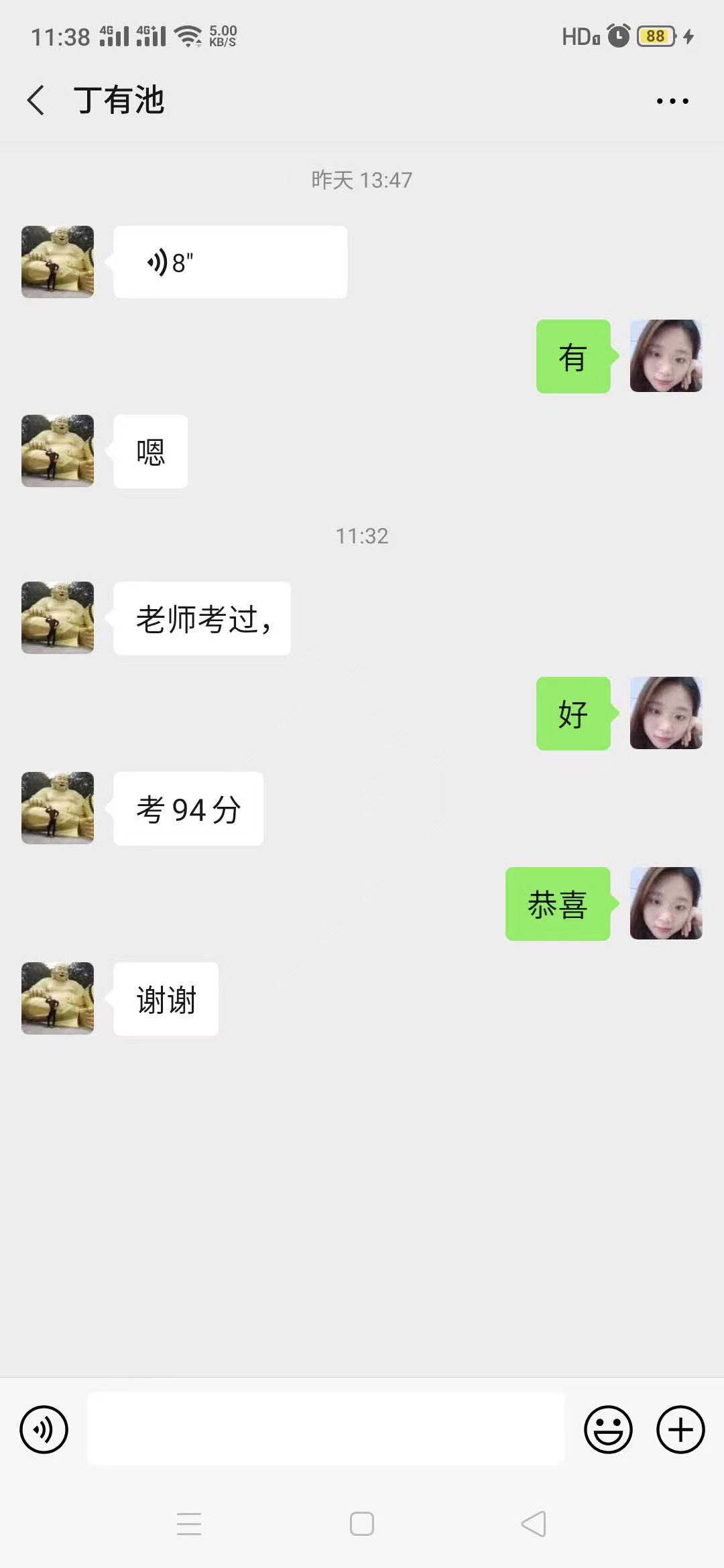
Task: Go back from the 丁有池 chat
Action: tap(36, 101)
